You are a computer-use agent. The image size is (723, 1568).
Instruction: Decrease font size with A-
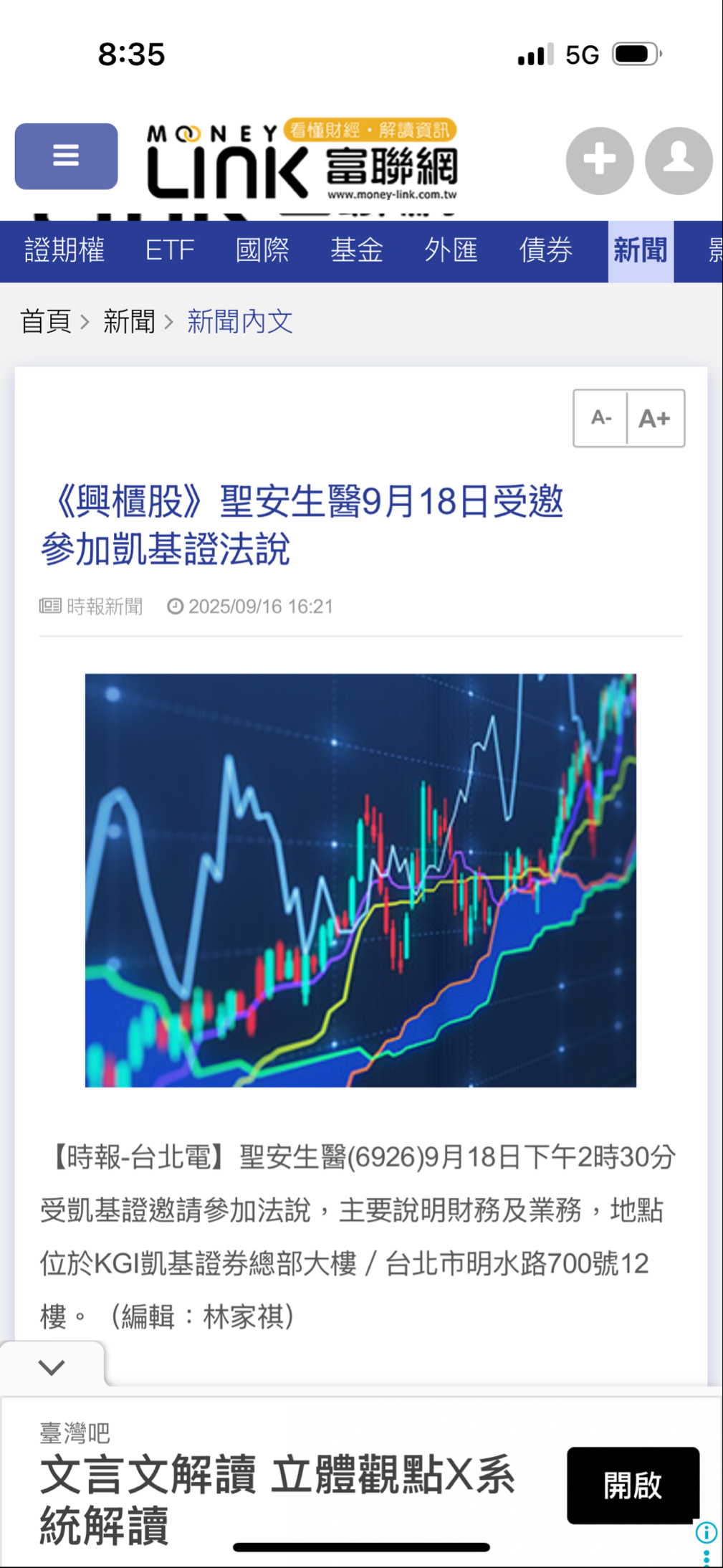point(600,418)
